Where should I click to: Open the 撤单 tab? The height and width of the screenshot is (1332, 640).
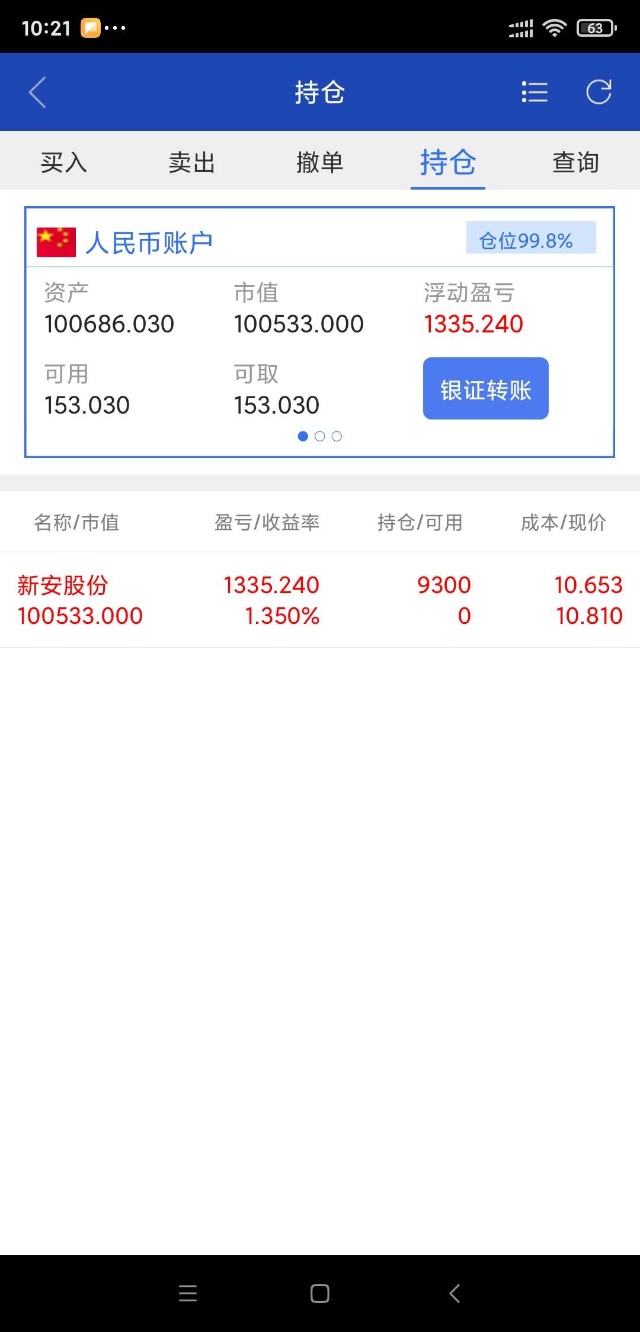[320, 162]
